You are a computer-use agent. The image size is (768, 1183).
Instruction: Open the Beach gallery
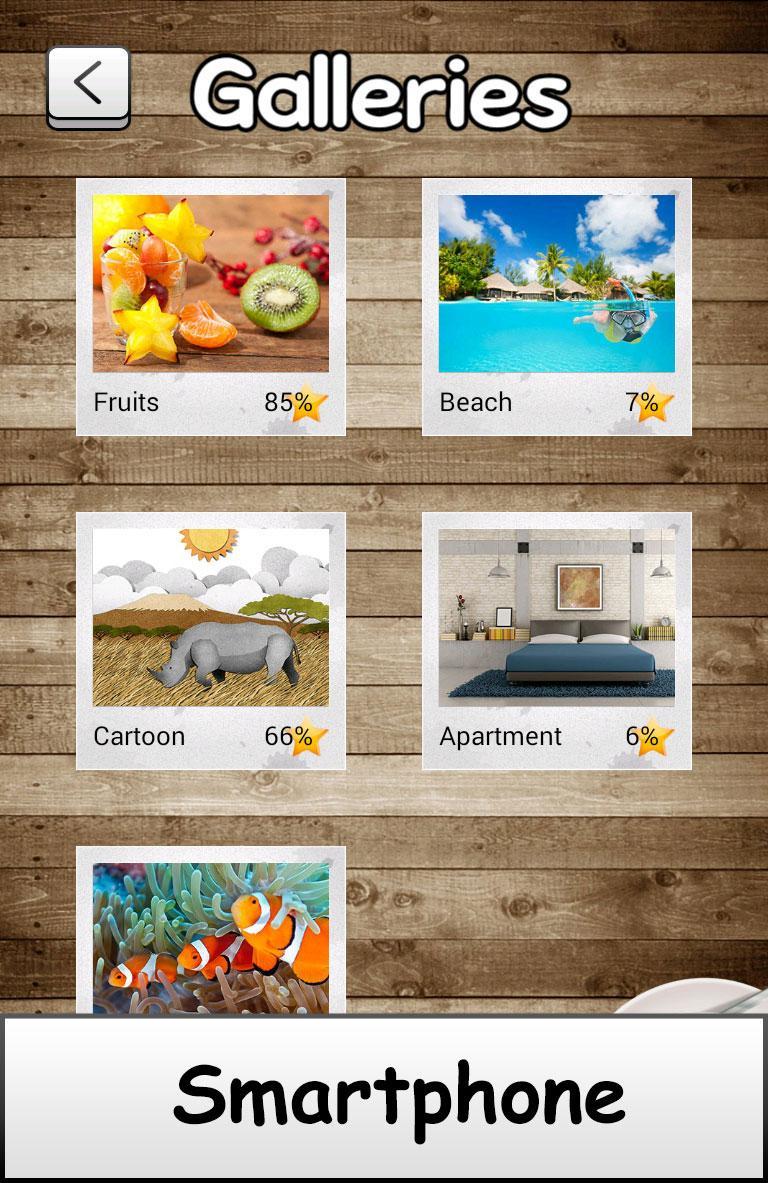pyautogui.click(x=556, y=306)
